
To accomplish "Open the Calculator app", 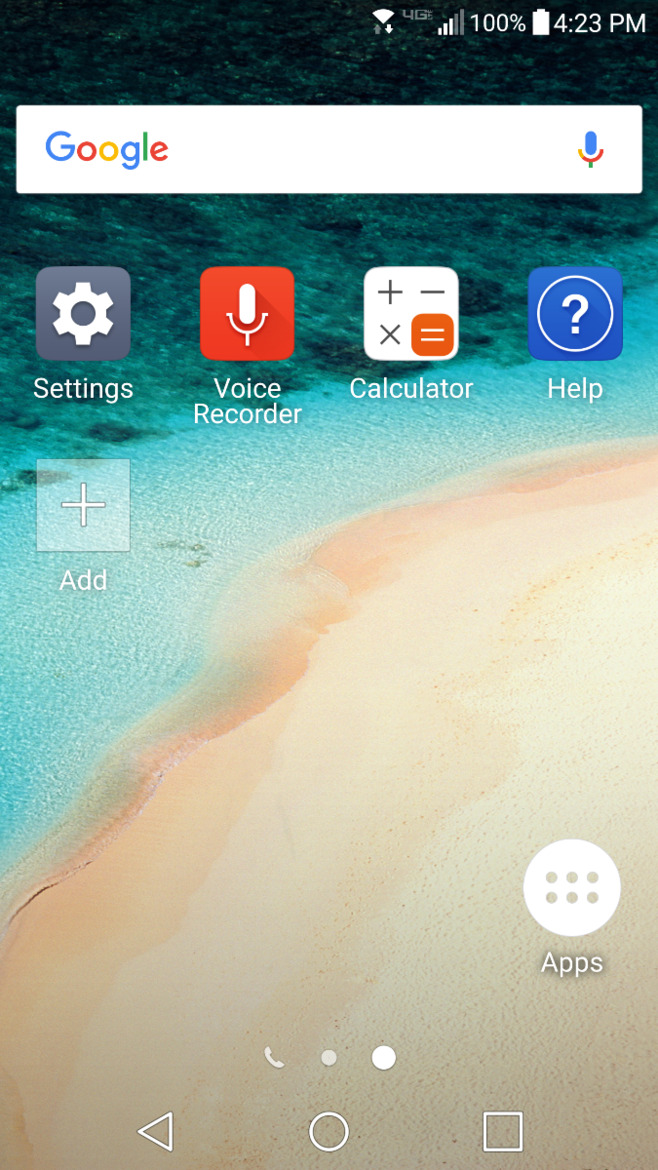I will coord(411,314).
